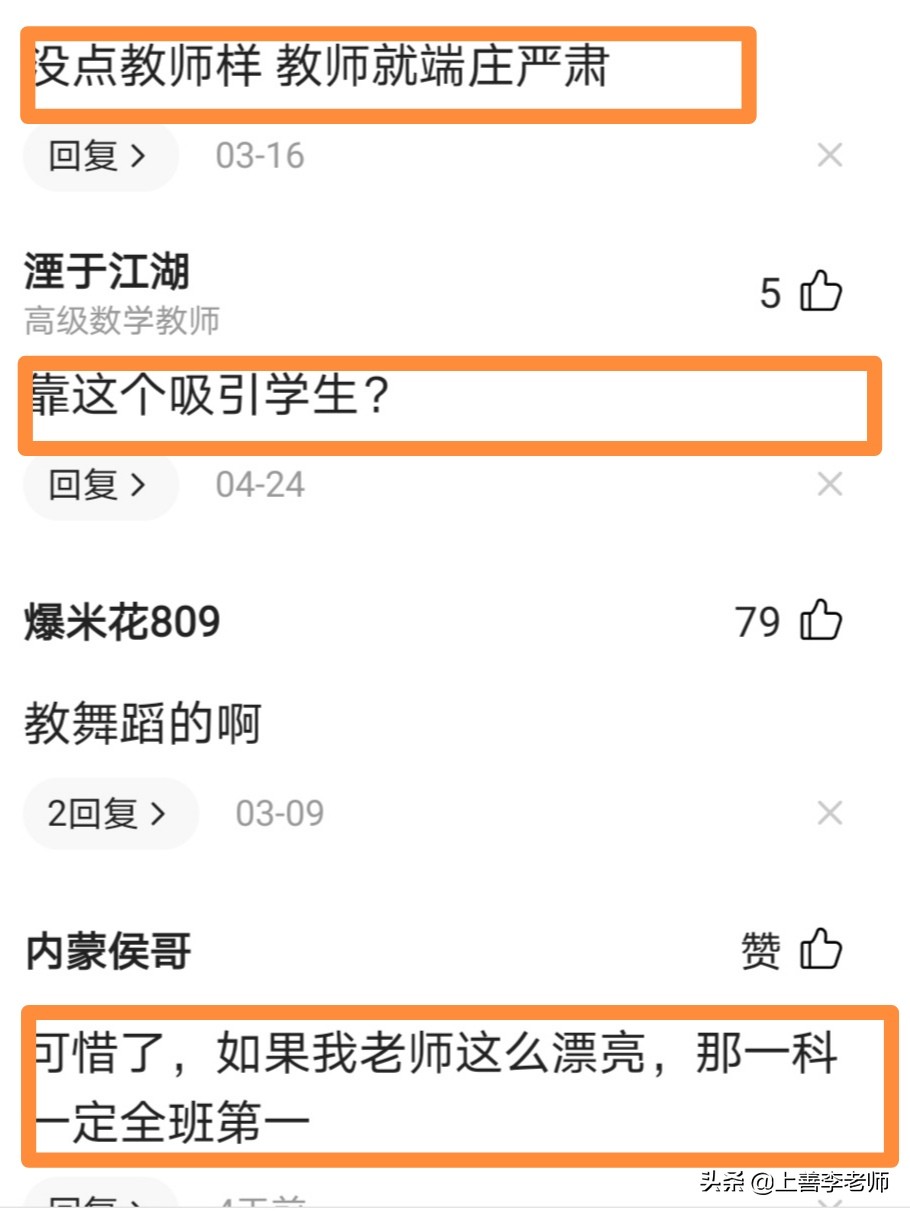The height and width of the screenshot is (1214, 910).
Task: Select the username 爆米花809
Action: [x=122, y=621]
